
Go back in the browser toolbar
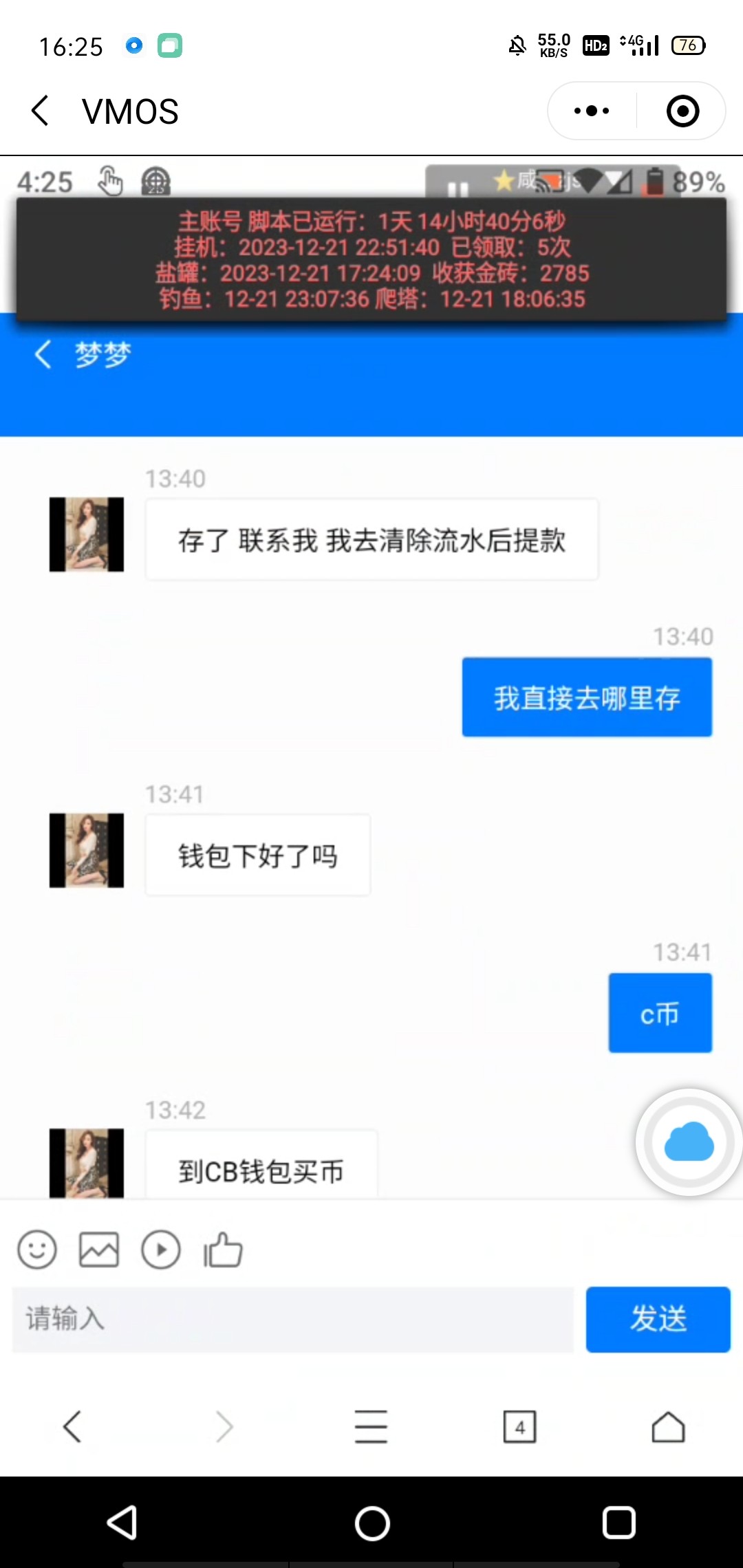pos(73,1426)
